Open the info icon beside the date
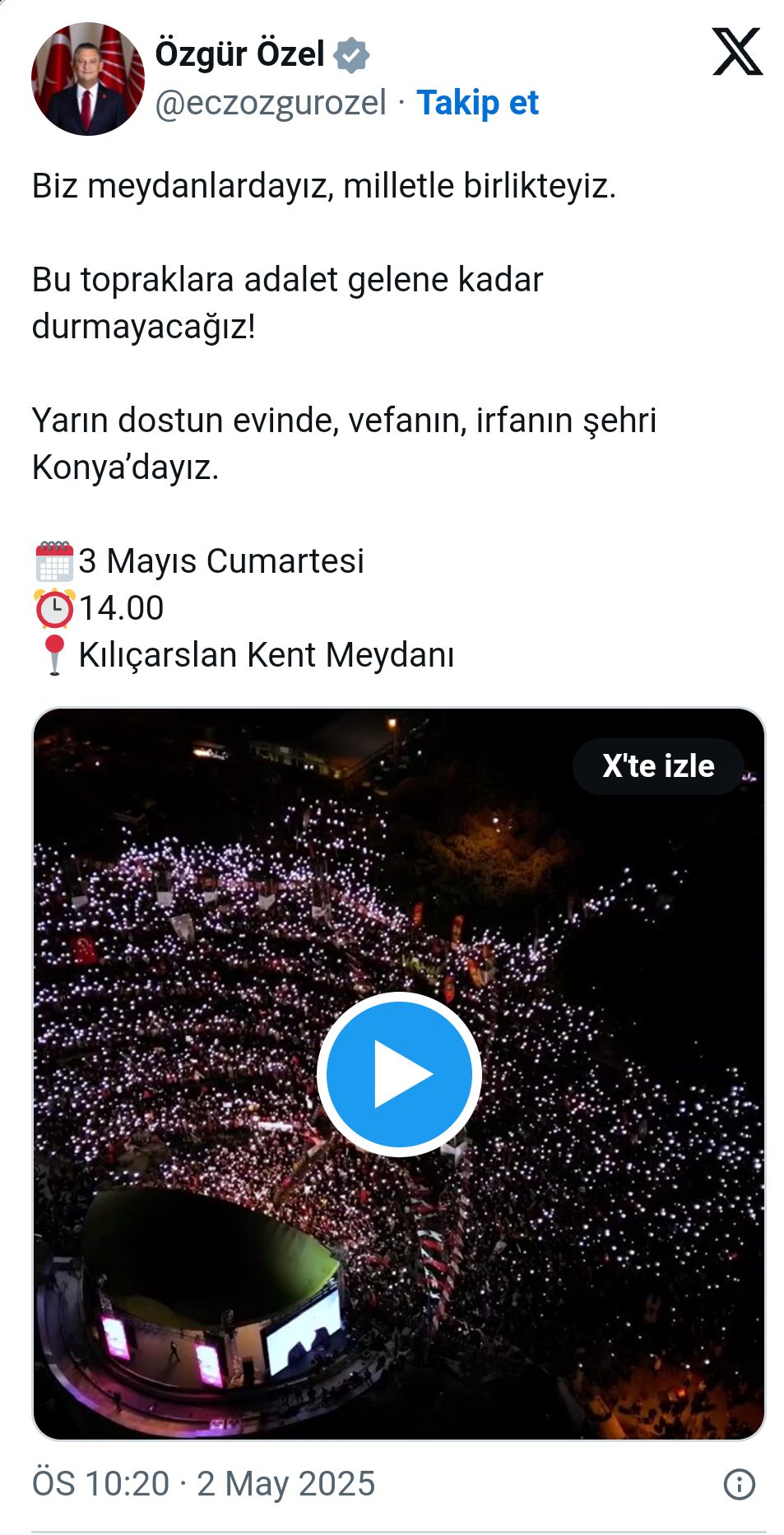Image resolution: width=784 pixels, height=1535 pixels. (739, 1484)
